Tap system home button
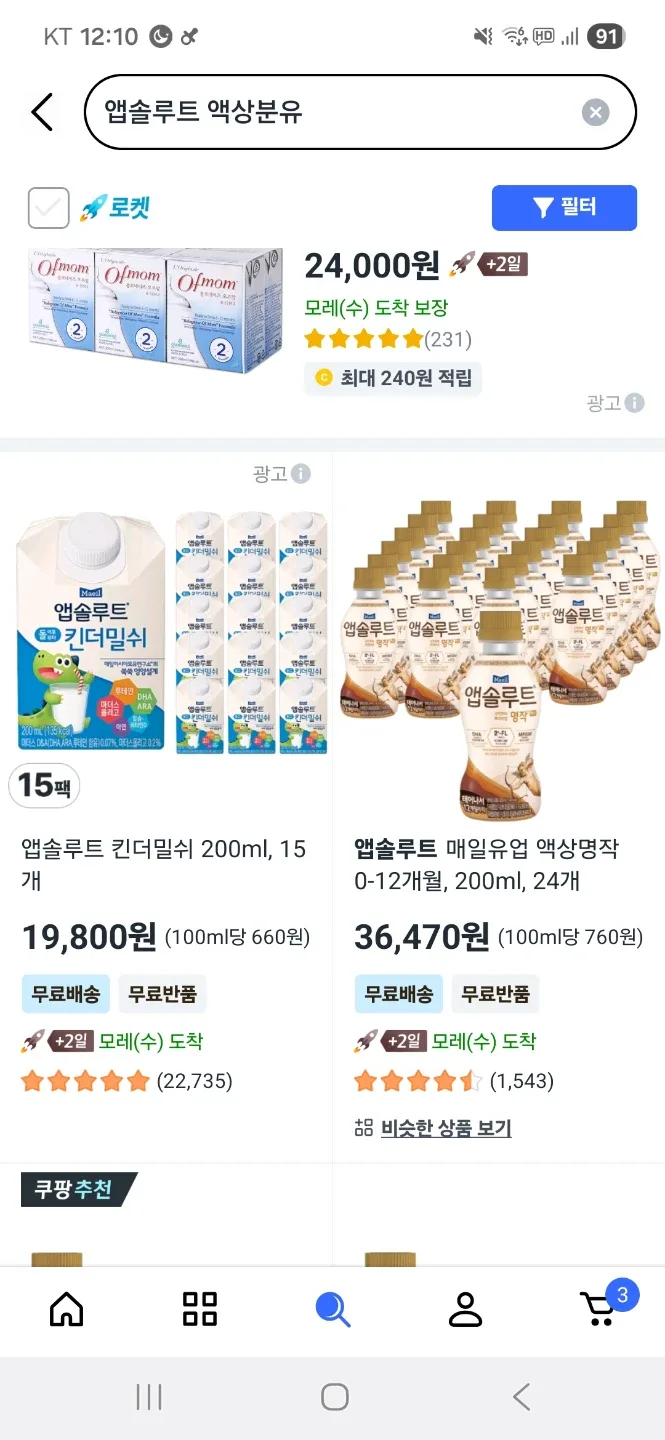 334,1397
